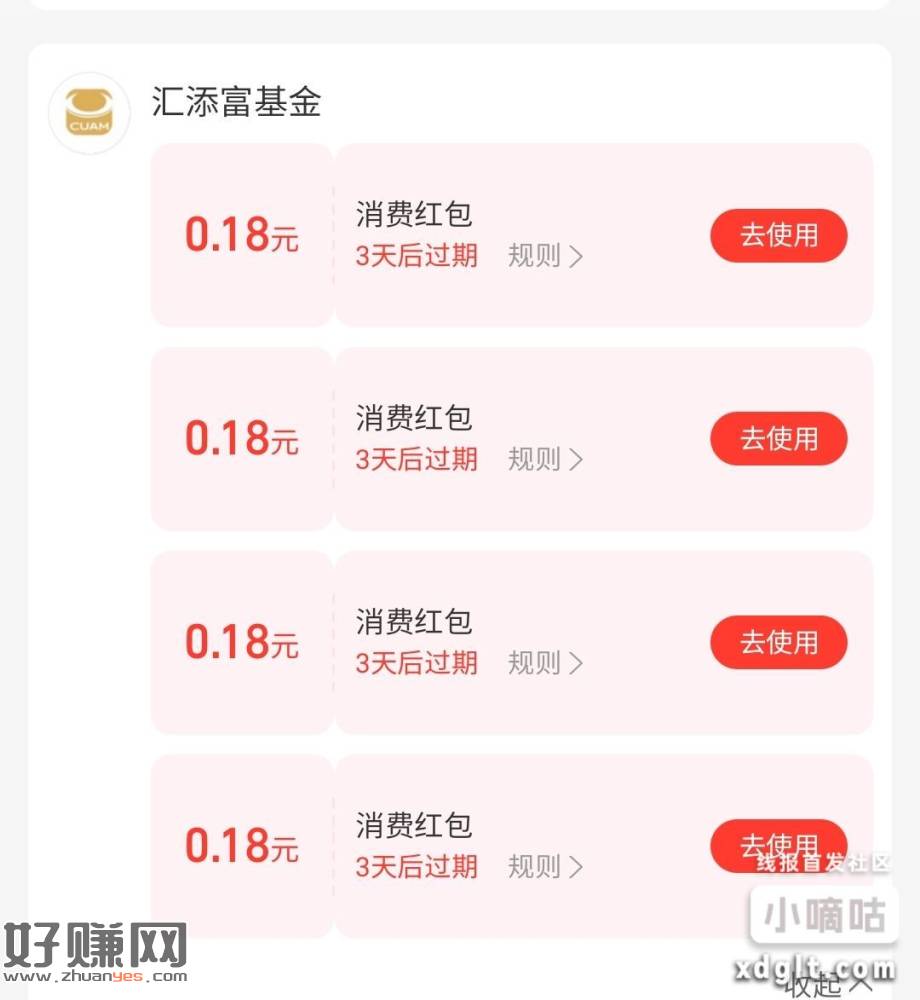The width and height of the screenshot is (920, 1000).
Task: Use the second 0.18元 消费红包
Action: (778, 439)
